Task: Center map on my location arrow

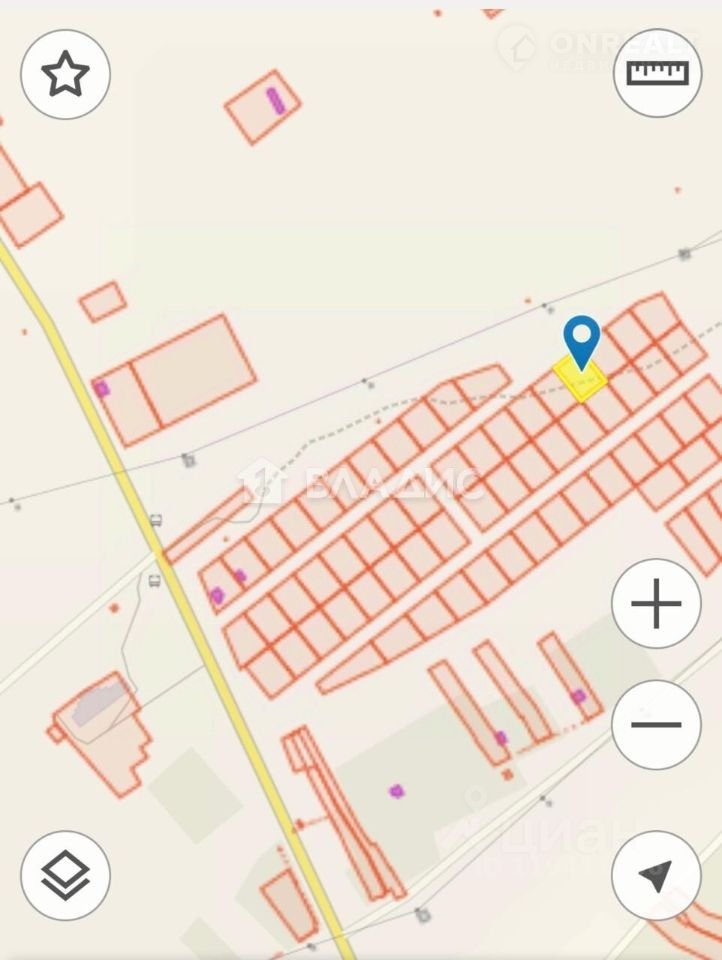Action: click(656, 875)
